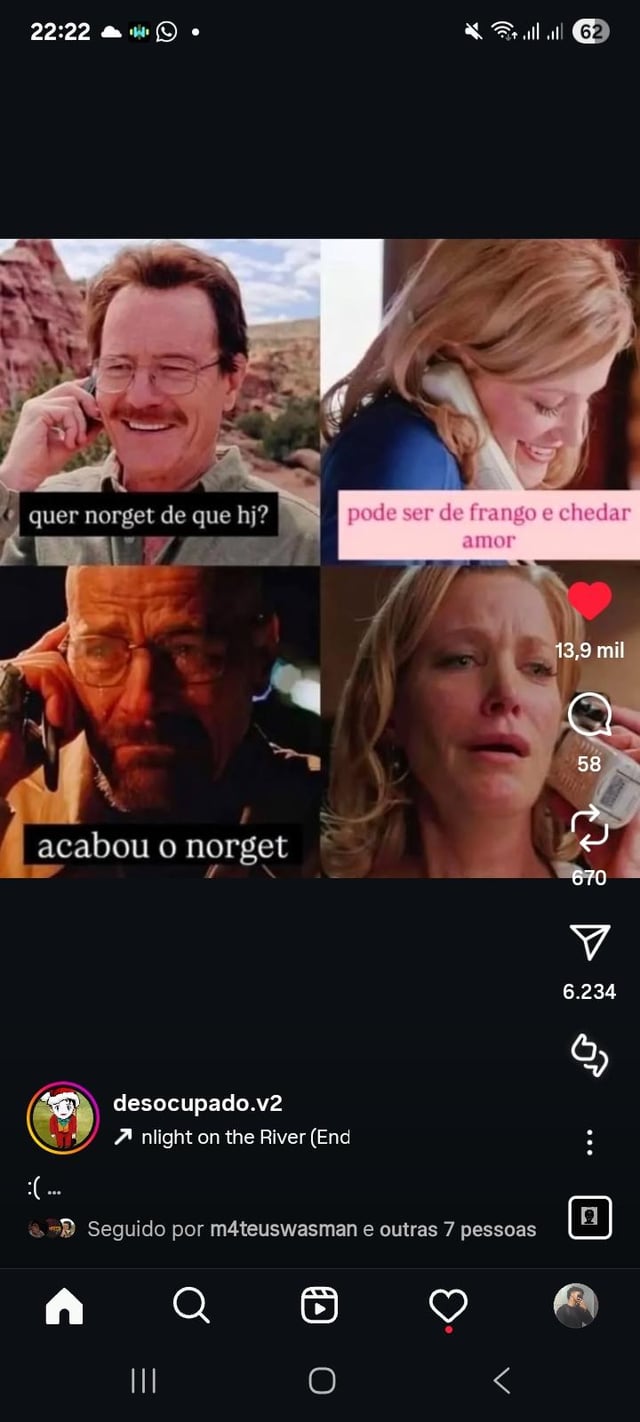
Task: Open recent apps from the navigation bar
Action: pos(143,1381)
